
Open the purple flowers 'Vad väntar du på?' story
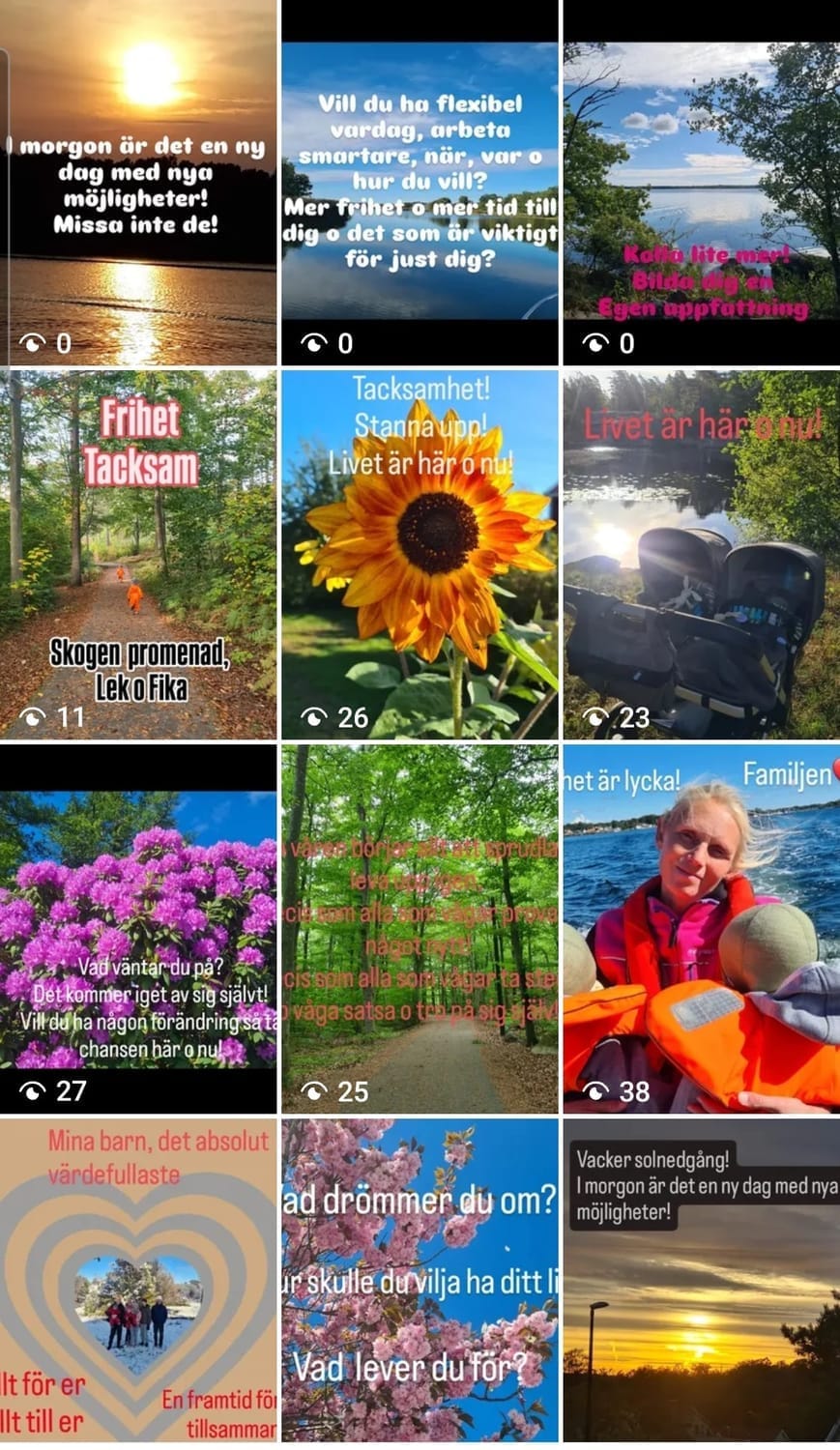138,928
